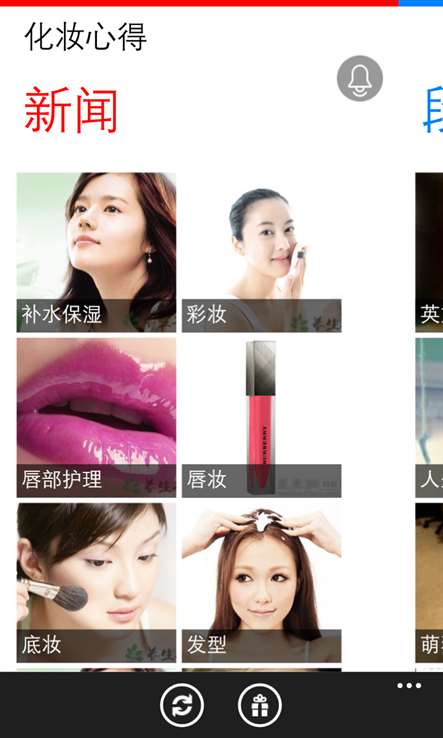
Task: Open the 唇部护理 category tile
Action: (97, 417)
